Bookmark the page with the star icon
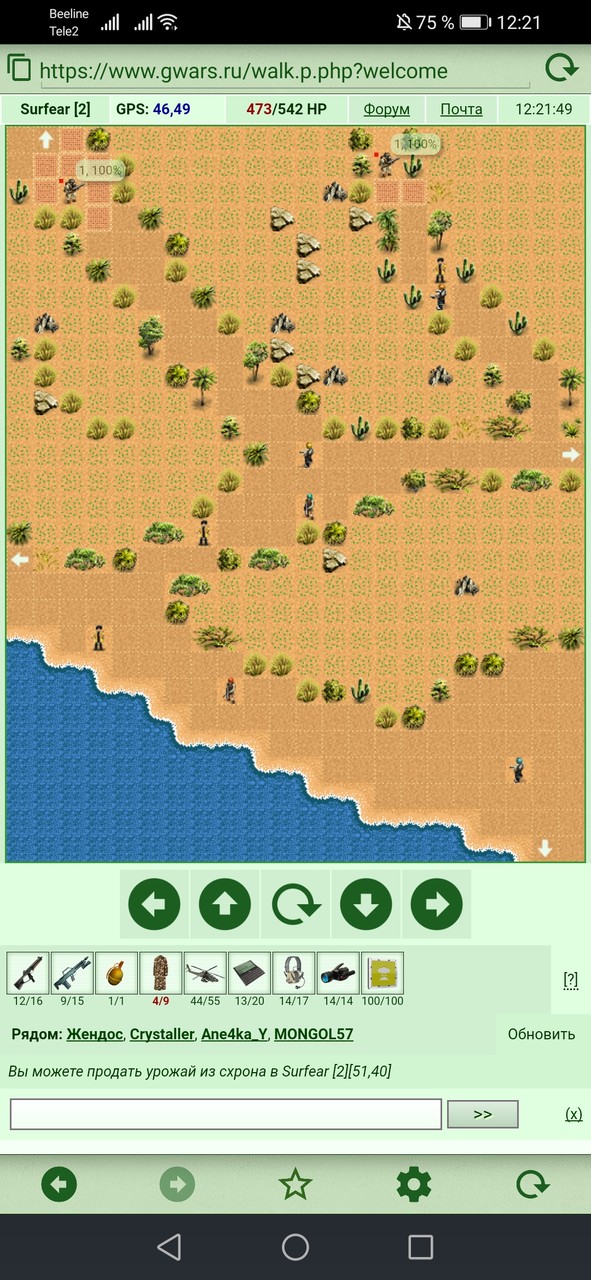Screen dimensions: 591x1280 coord(295,1185)
